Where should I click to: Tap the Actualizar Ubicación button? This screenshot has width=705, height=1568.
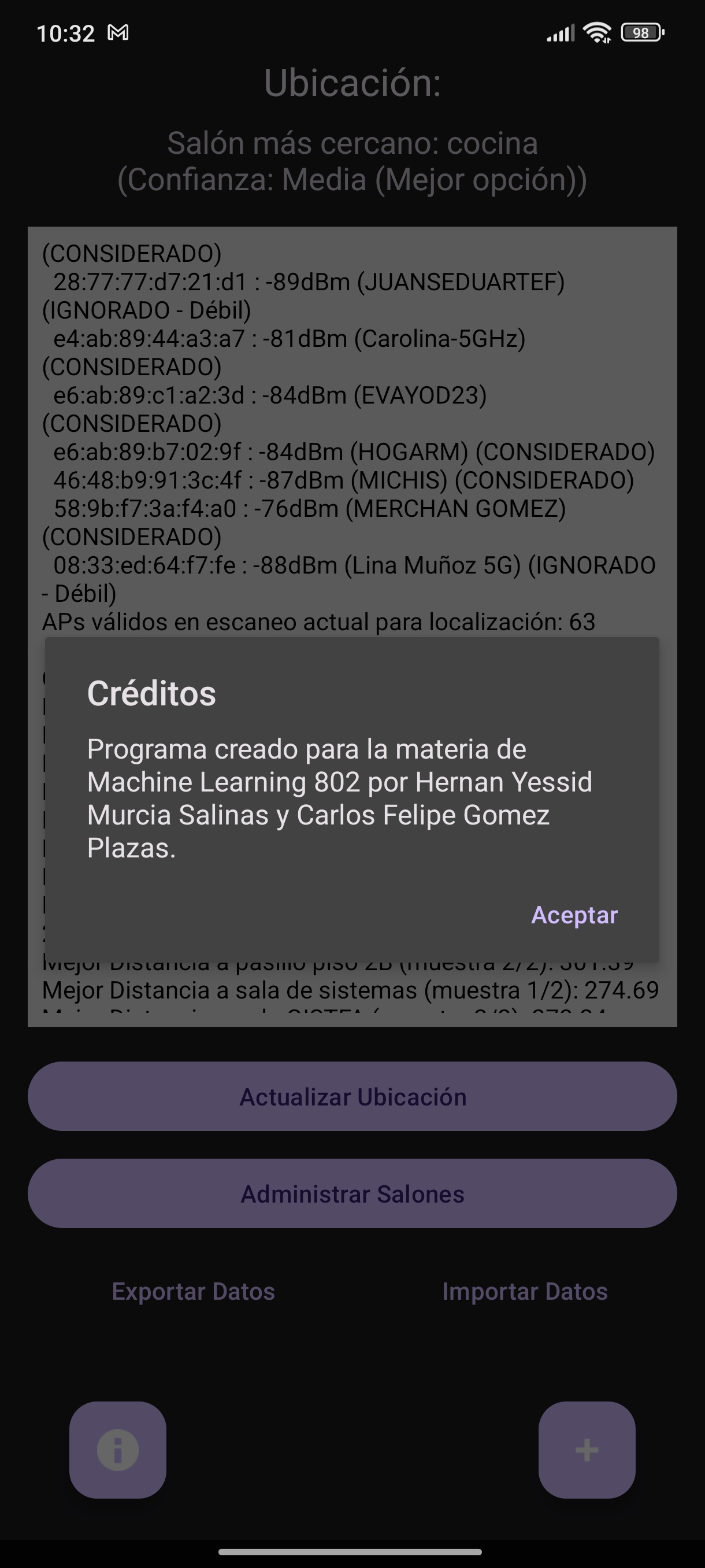click(x=352, y=1096)
